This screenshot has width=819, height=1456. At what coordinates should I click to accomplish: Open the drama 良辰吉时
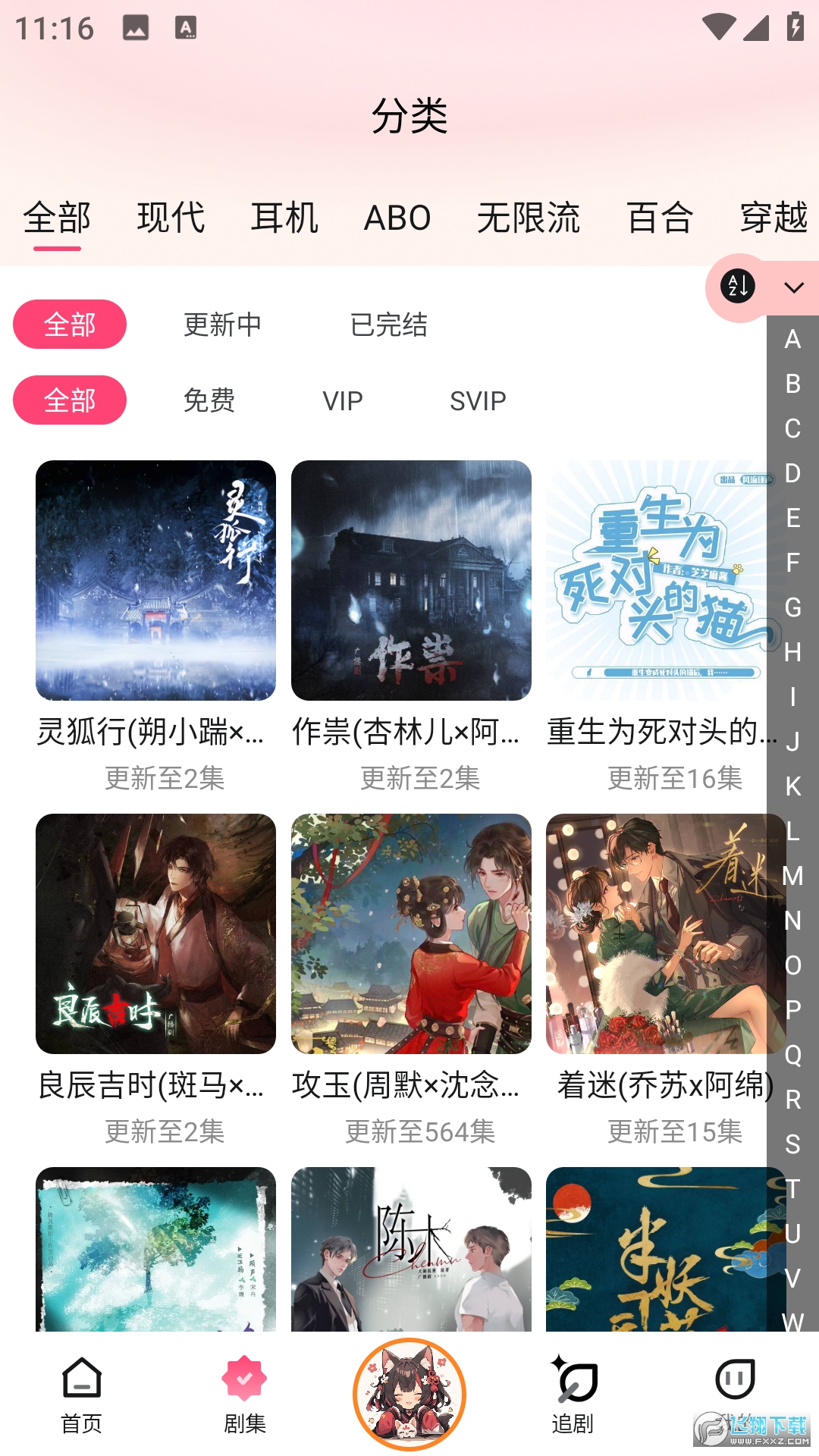click(155, 934)
